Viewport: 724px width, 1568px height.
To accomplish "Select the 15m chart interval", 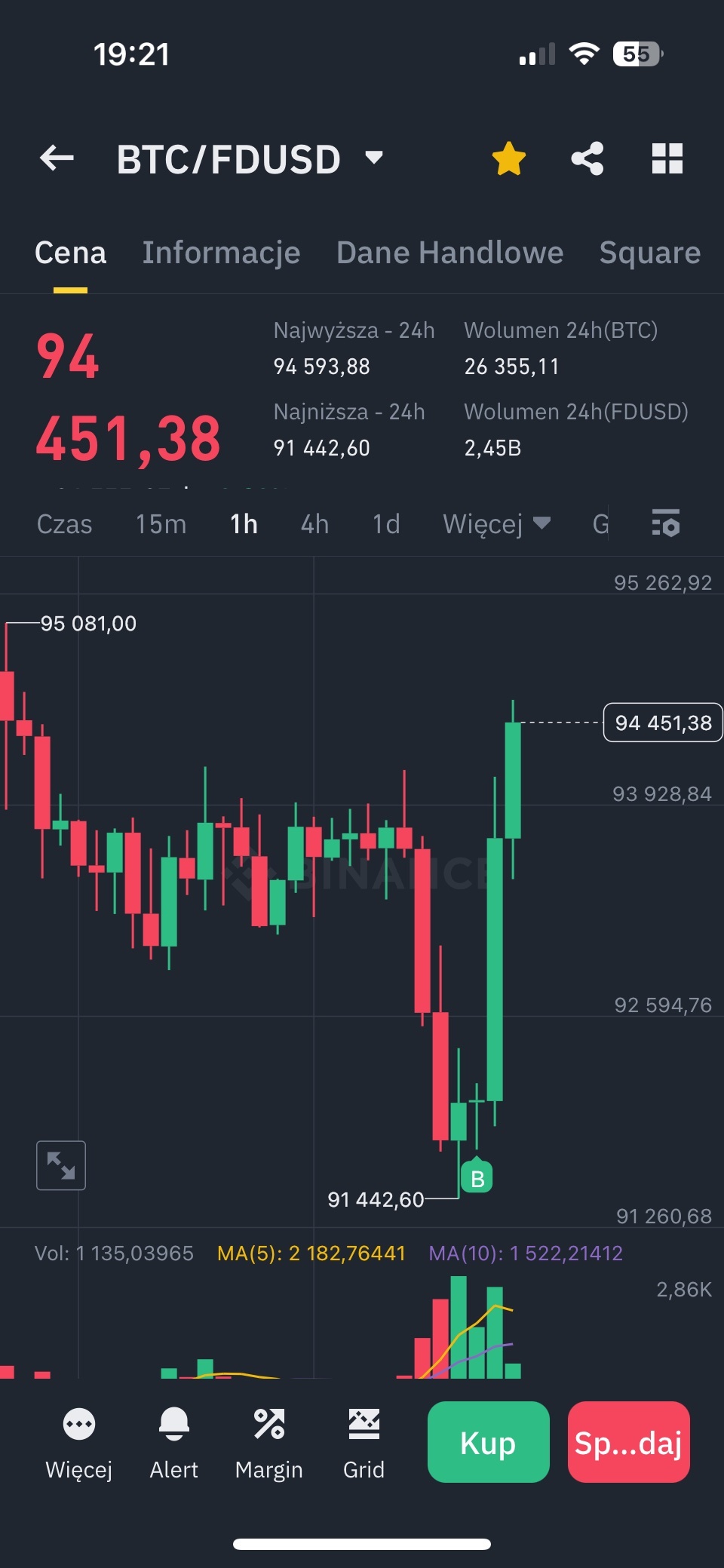I will pyautogui.click(x=161, y=524).
